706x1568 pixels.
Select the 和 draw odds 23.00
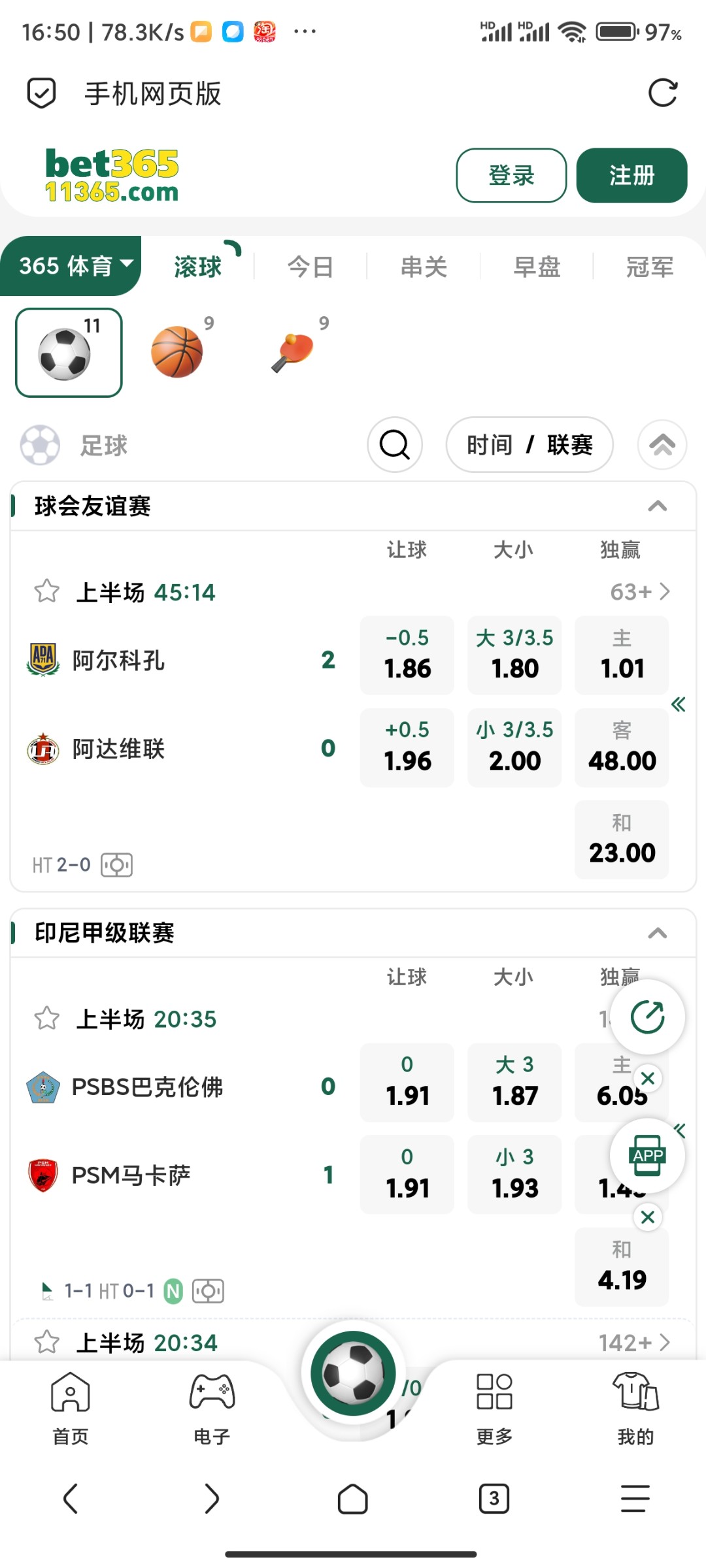622,839
